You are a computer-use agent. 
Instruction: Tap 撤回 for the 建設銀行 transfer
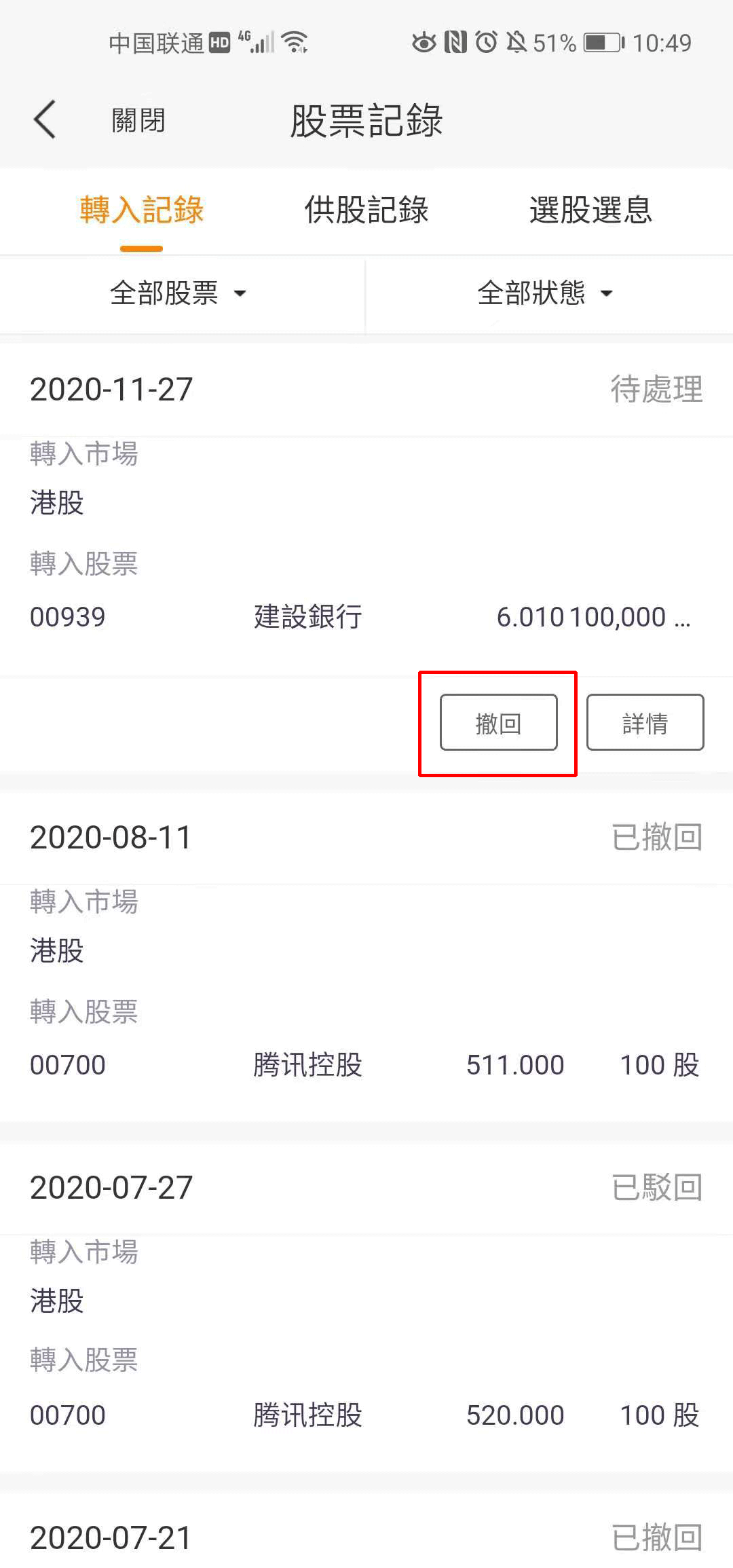click(499, 722)
